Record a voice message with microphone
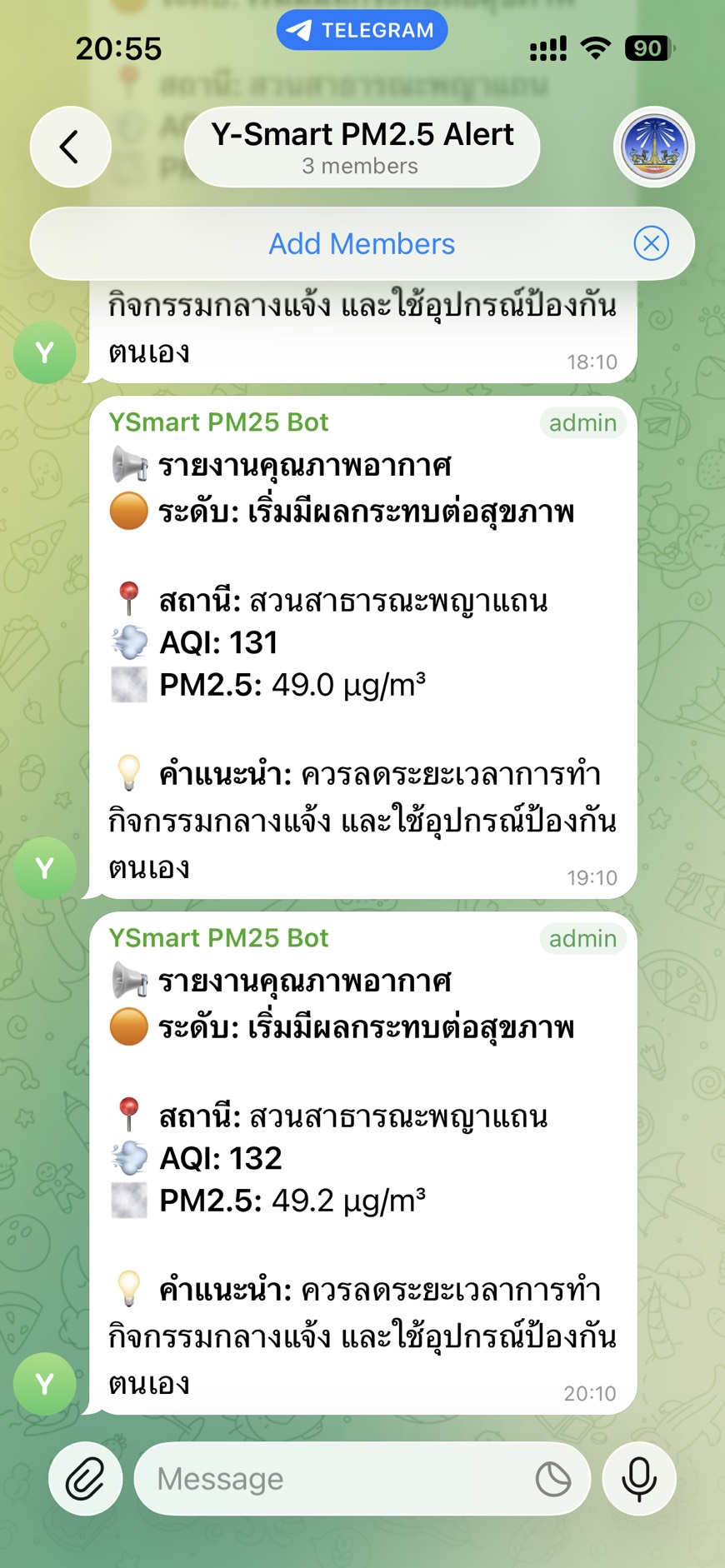Viewport: 725px width, 1568px height. (639, 1479)
